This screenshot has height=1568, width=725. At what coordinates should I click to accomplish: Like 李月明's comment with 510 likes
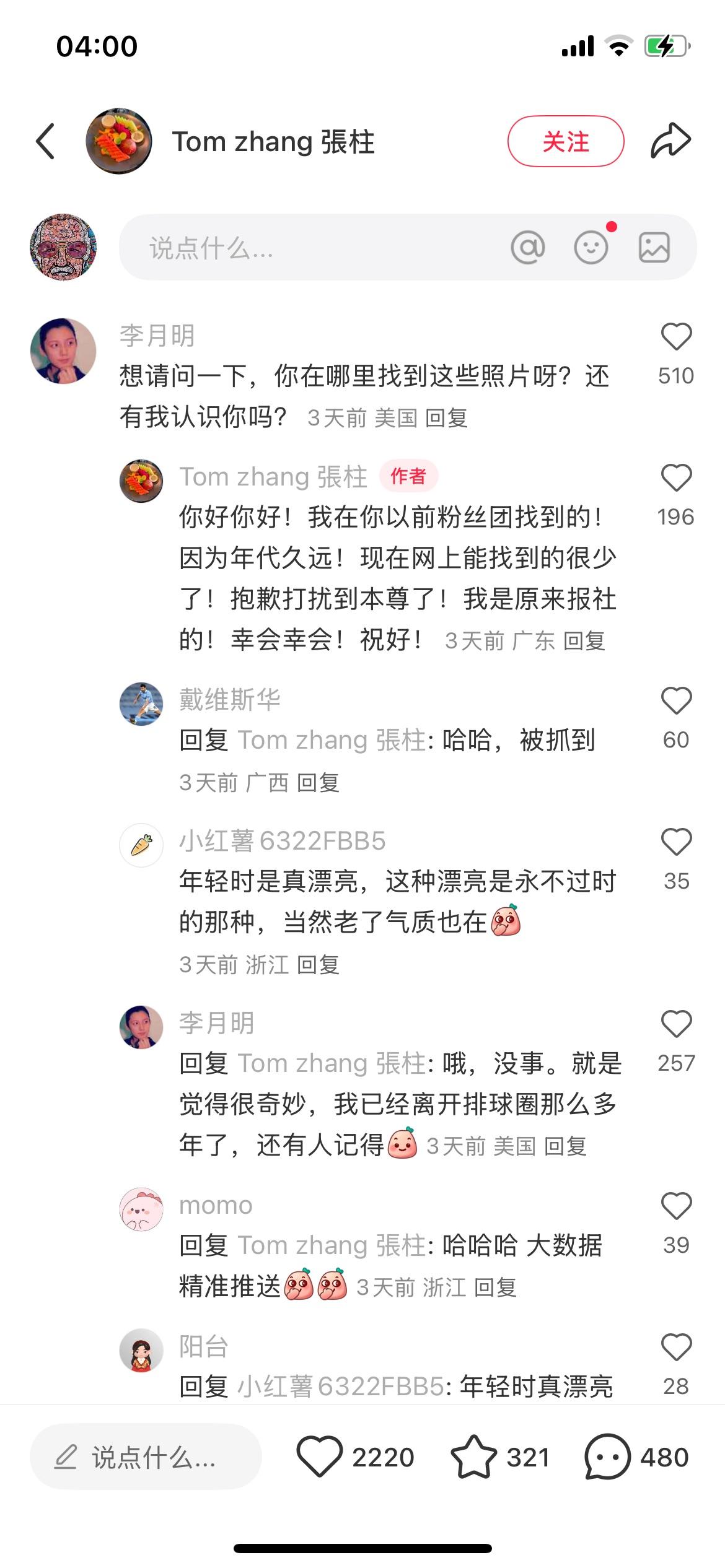676,337
